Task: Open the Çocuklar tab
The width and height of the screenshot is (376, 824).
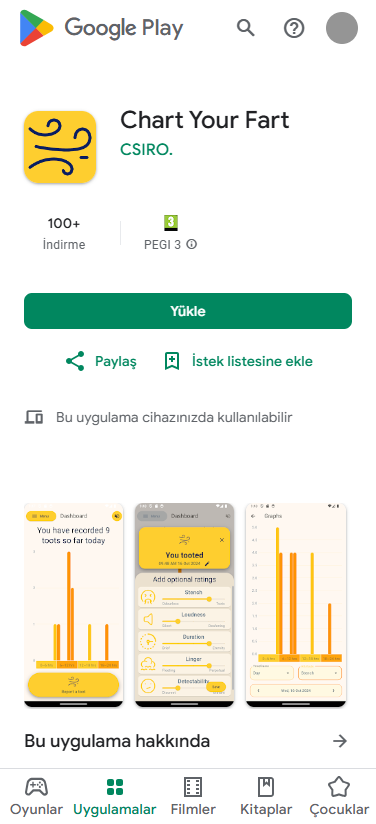Action: coord(339,796)
